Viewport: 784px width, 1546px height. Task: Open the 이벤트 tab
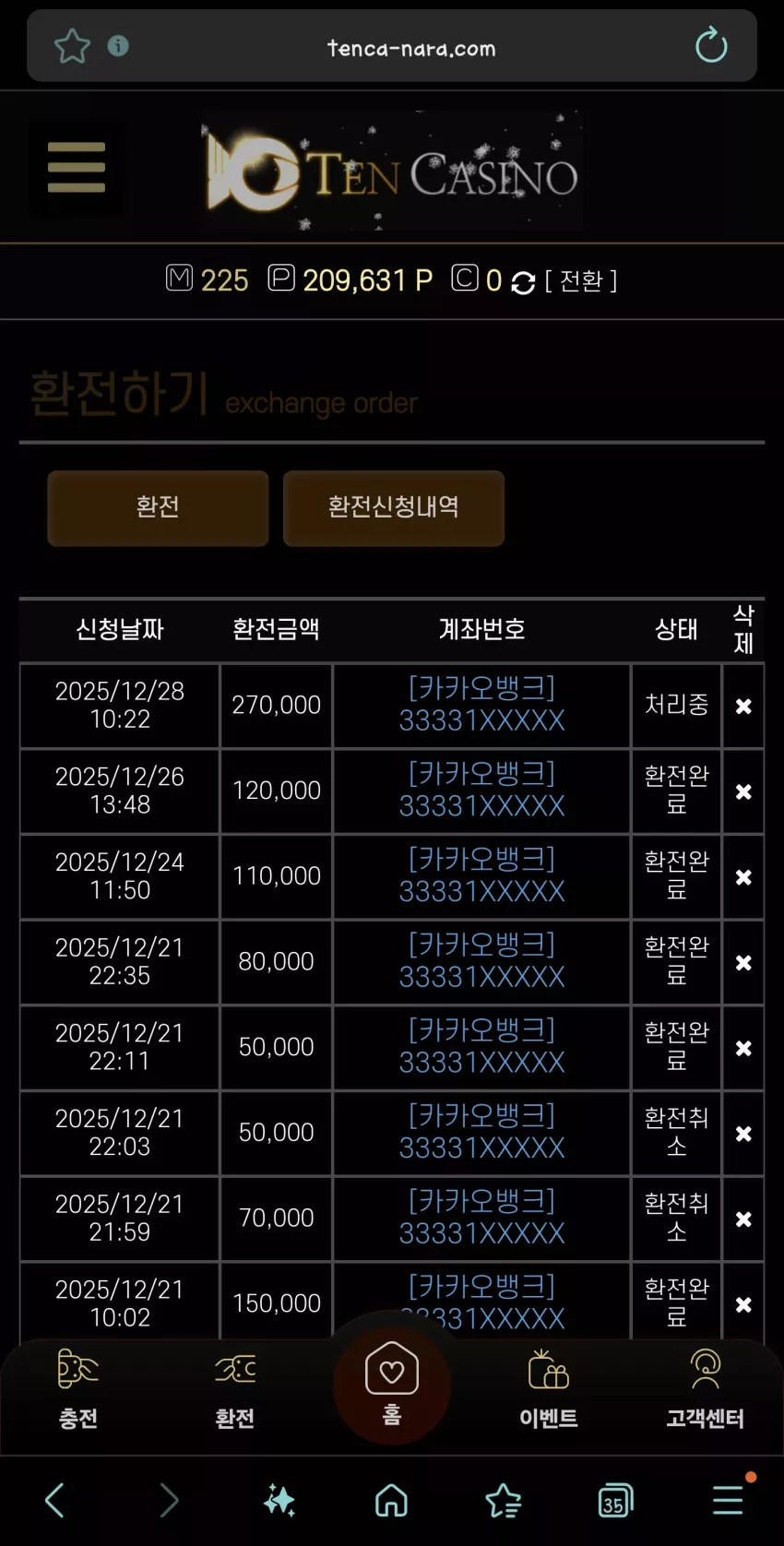point(549,1390)
